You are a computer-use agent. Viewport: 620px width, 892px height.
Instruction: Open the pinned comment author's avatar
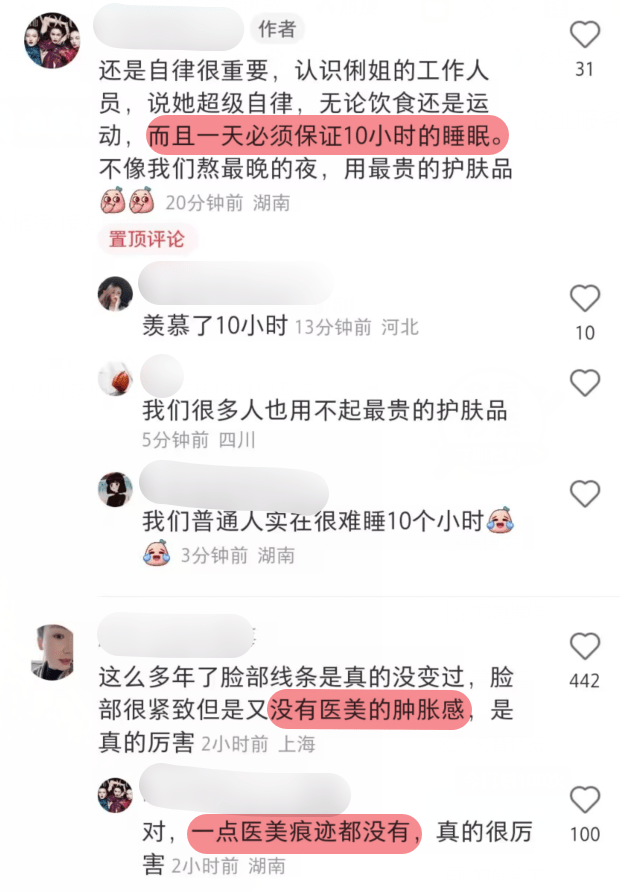click(50, 40)
